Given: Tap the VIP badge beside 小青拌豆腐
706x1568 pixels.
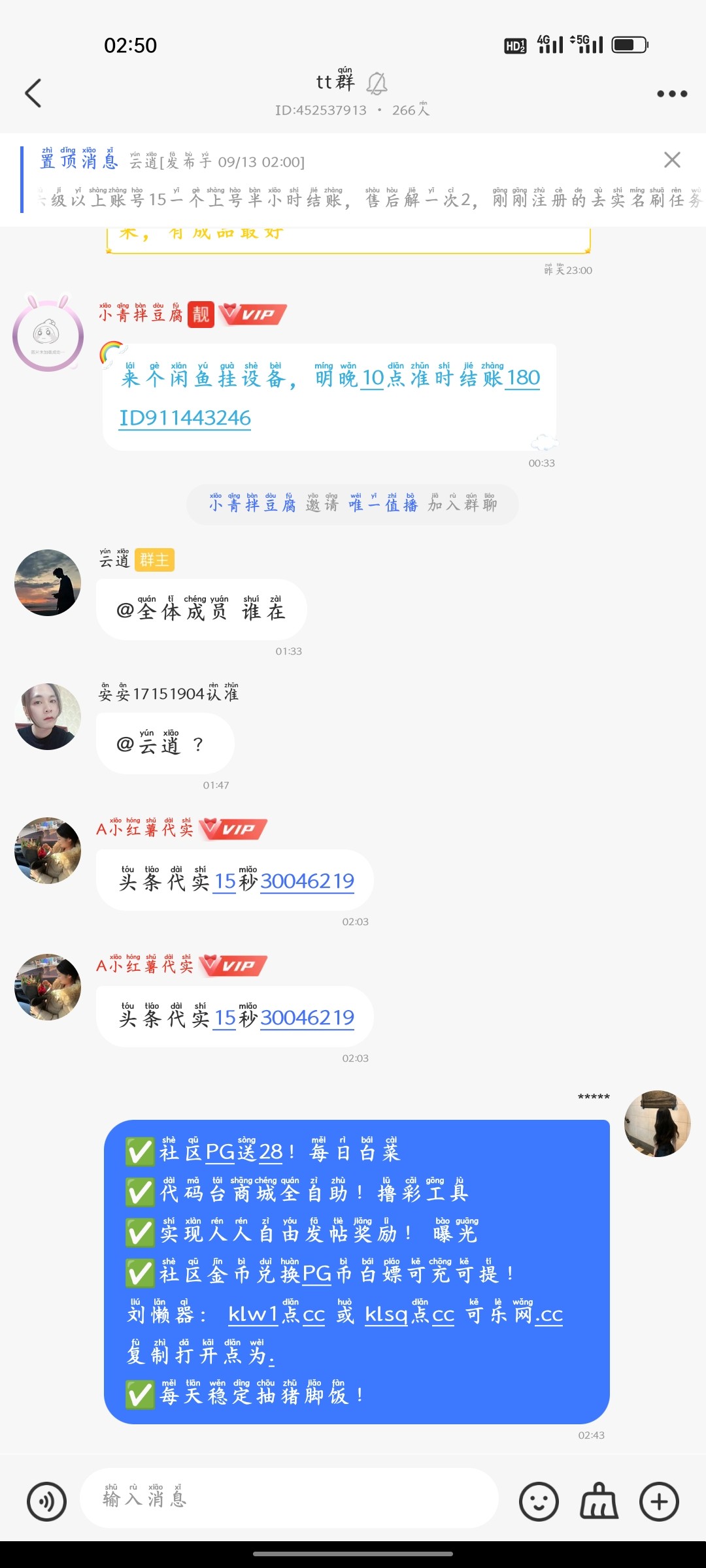Looking at the screenshot, I should pyautogui.click(x=252, y=314).
